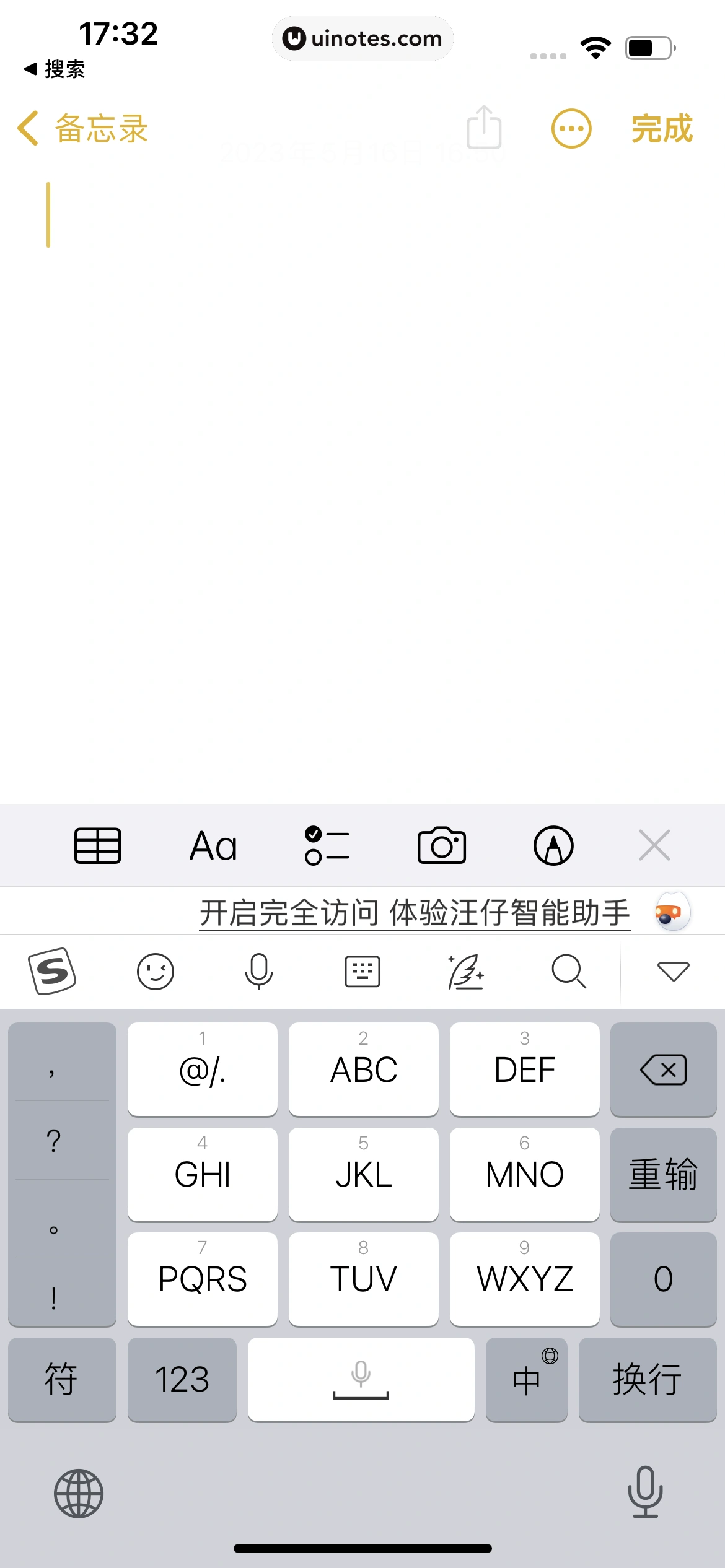Add a checklist to the note
Screen dimensions: 725x1568
click(x=327, y=845)
